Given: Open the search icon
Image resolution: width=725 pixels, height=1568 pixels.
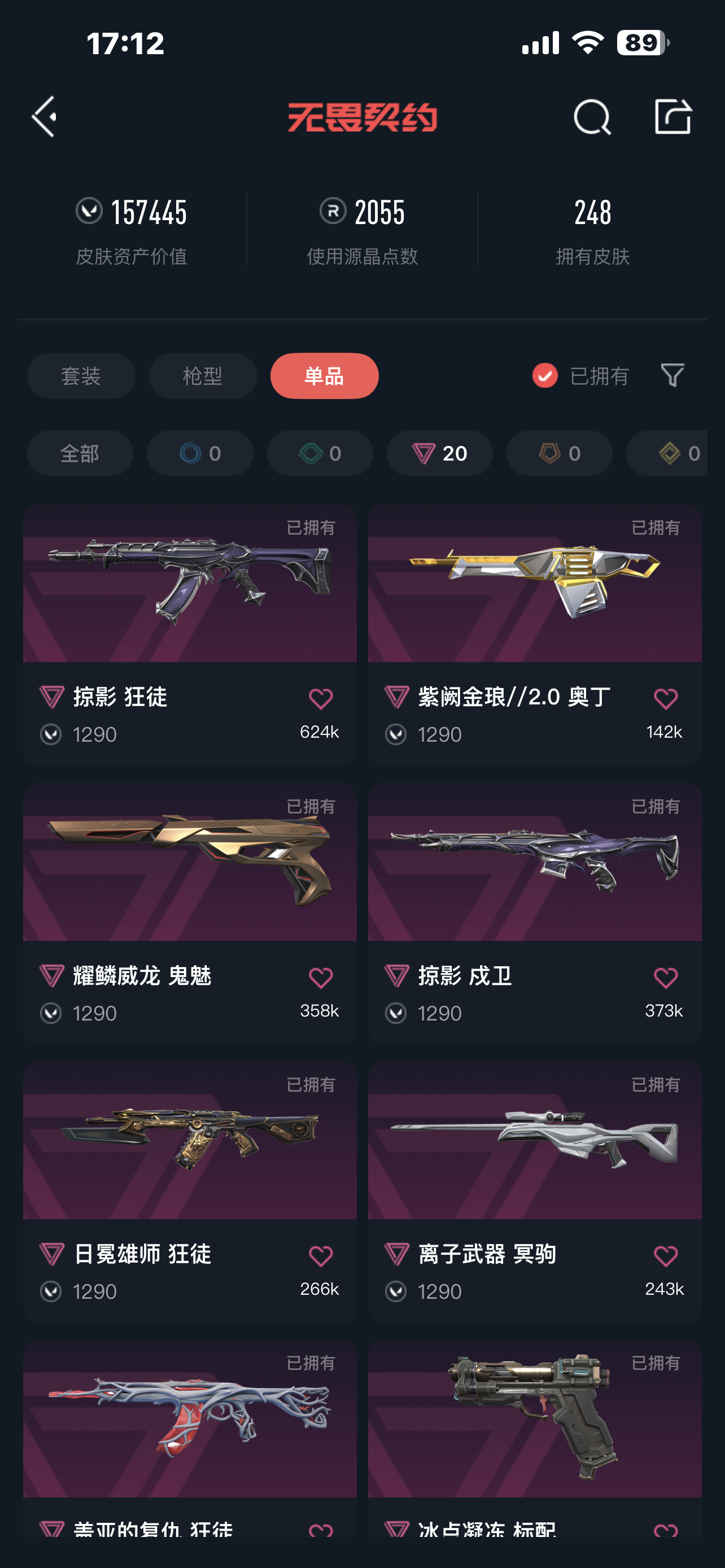Looking at the screenshot, I should tap(592, 116).
